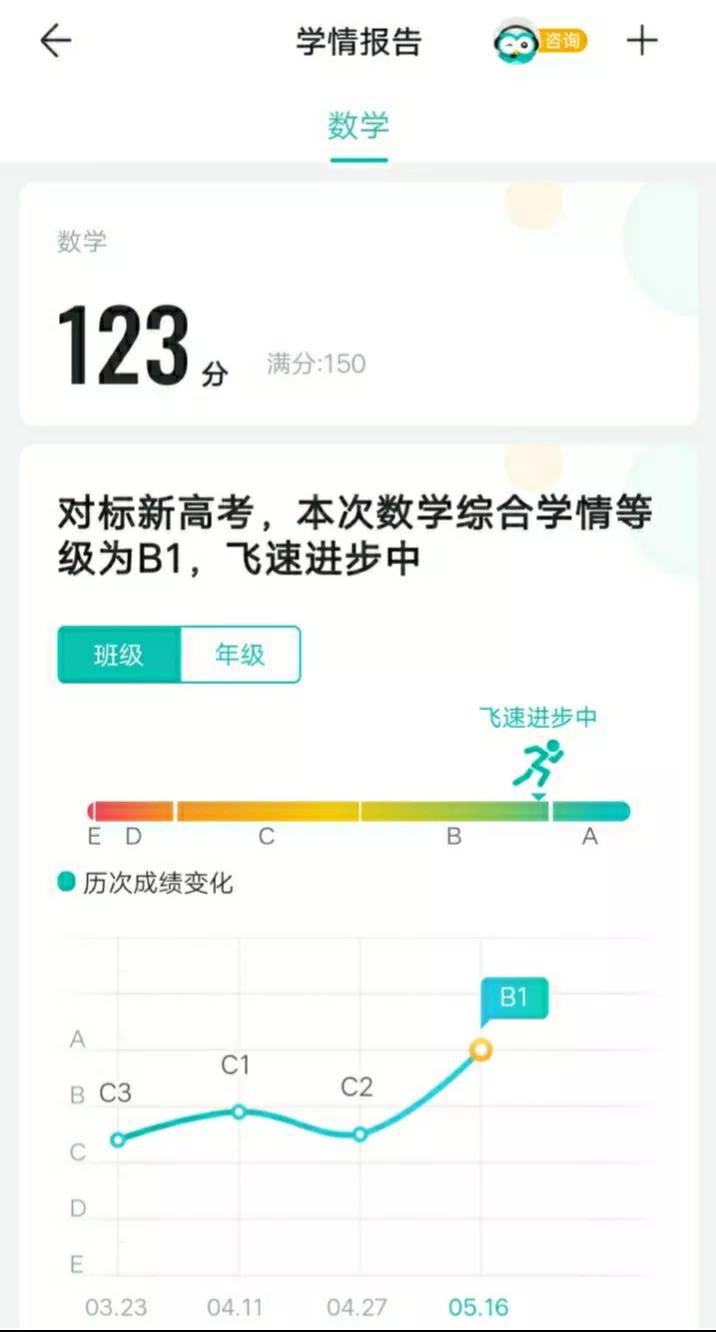Open the 咨询 consultation owl icon
The image size is (716, 1332).
click(540, 42)
